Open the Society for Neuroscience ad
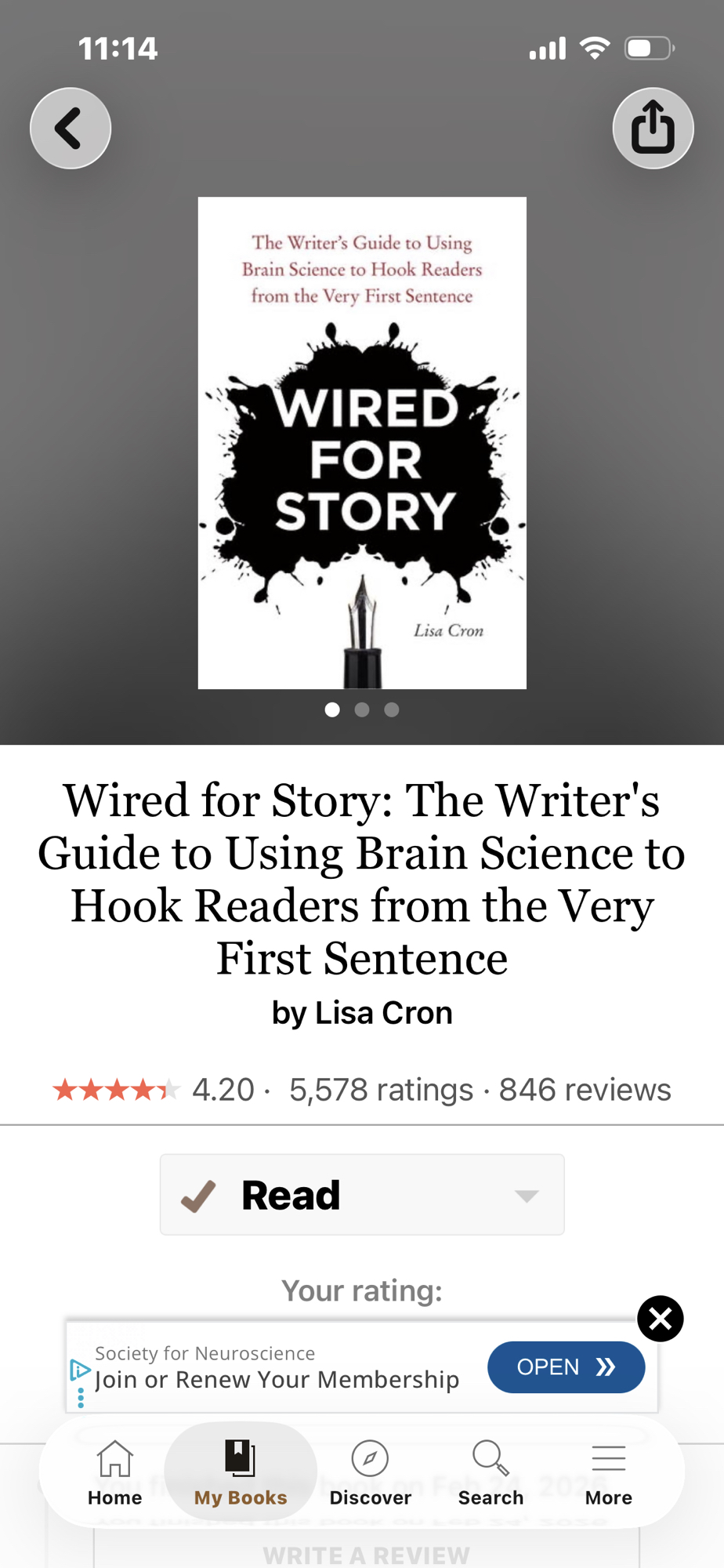 click(566, 1367)
